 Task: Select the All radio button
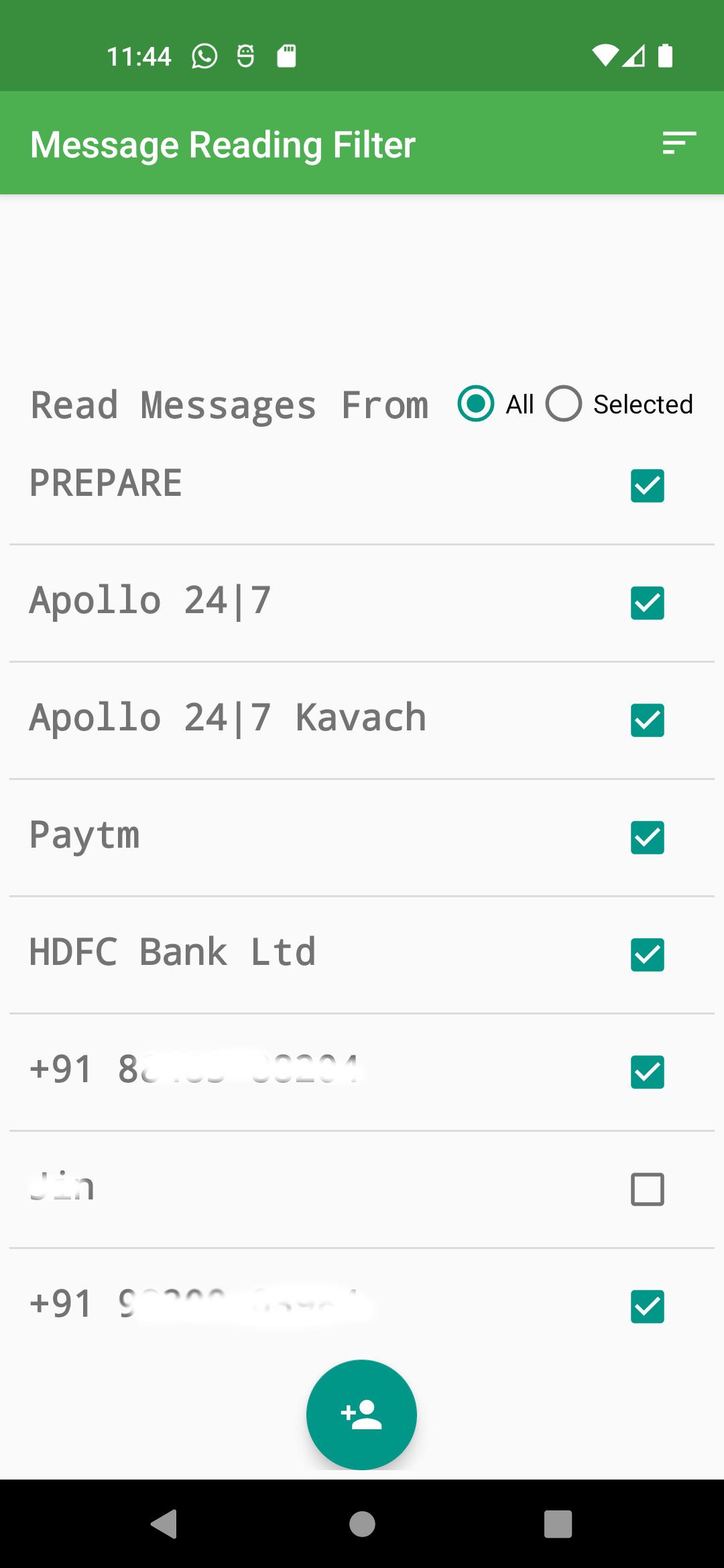tap(476, 404)
